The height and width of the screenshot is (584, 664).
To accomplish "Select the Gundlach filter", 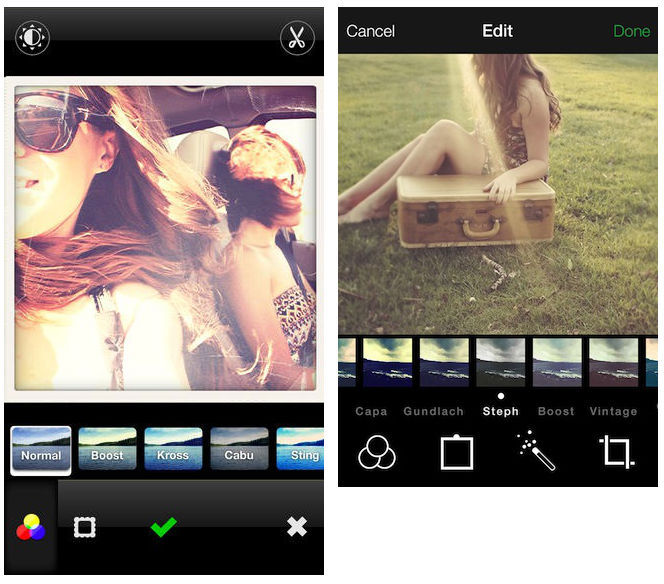I will pos(433,411).
